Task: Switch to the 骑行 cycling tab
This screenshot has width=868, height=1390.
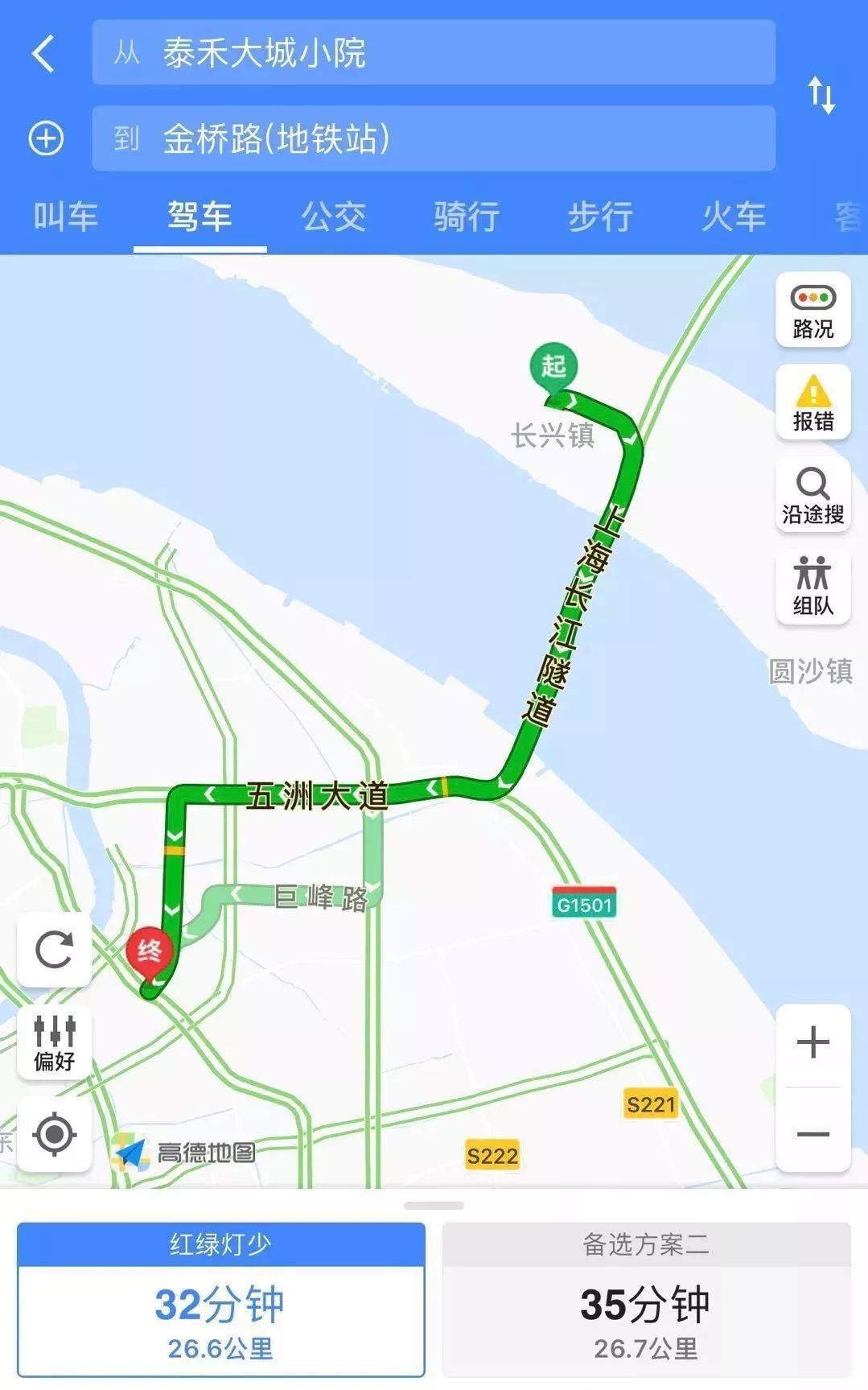Action: (x=467, y=217)
